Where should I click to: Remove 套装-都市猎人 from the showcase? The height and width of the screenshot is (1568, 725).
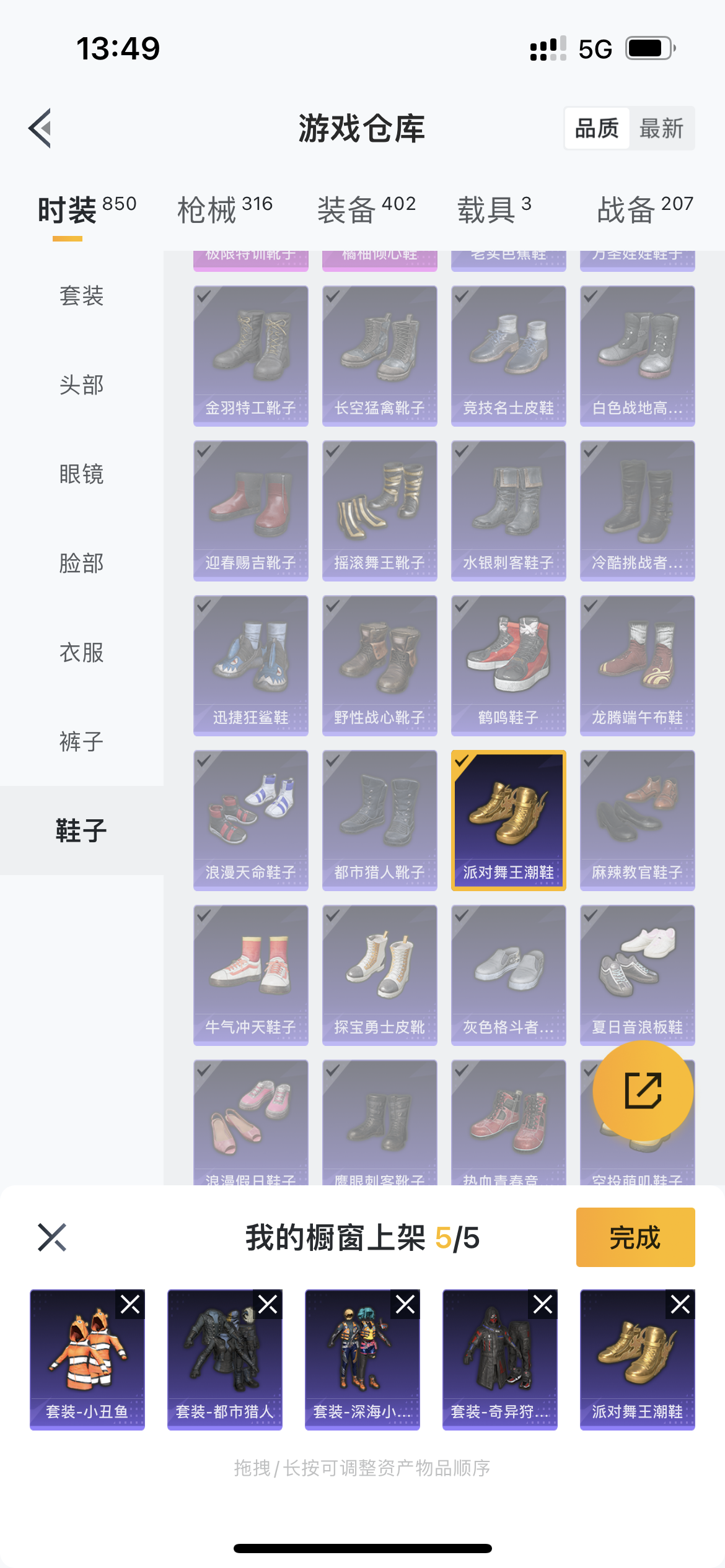pyautogui.click(x=268, y=1305)
